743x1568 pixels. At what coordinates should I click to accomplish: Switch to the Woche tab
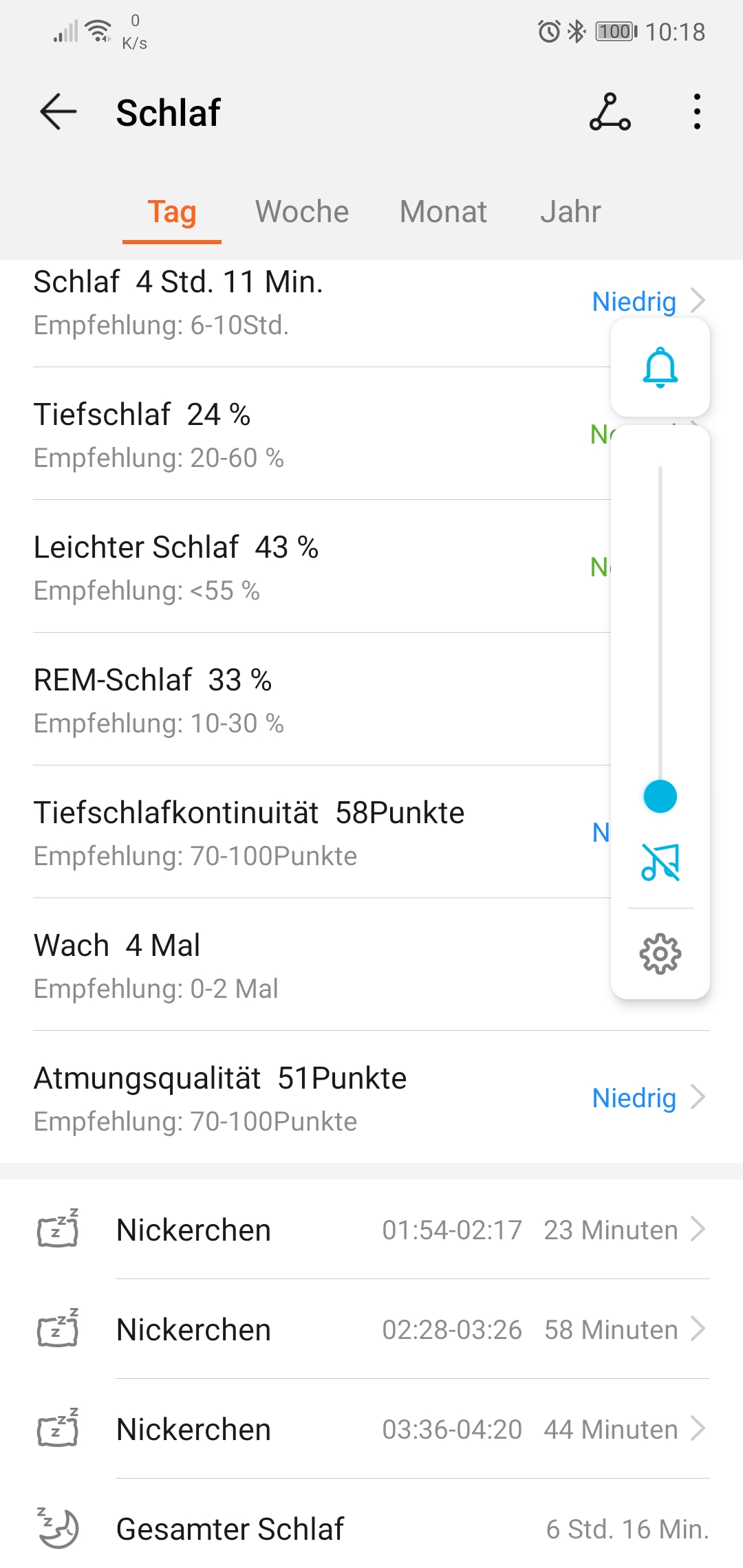tap(302, 212)
